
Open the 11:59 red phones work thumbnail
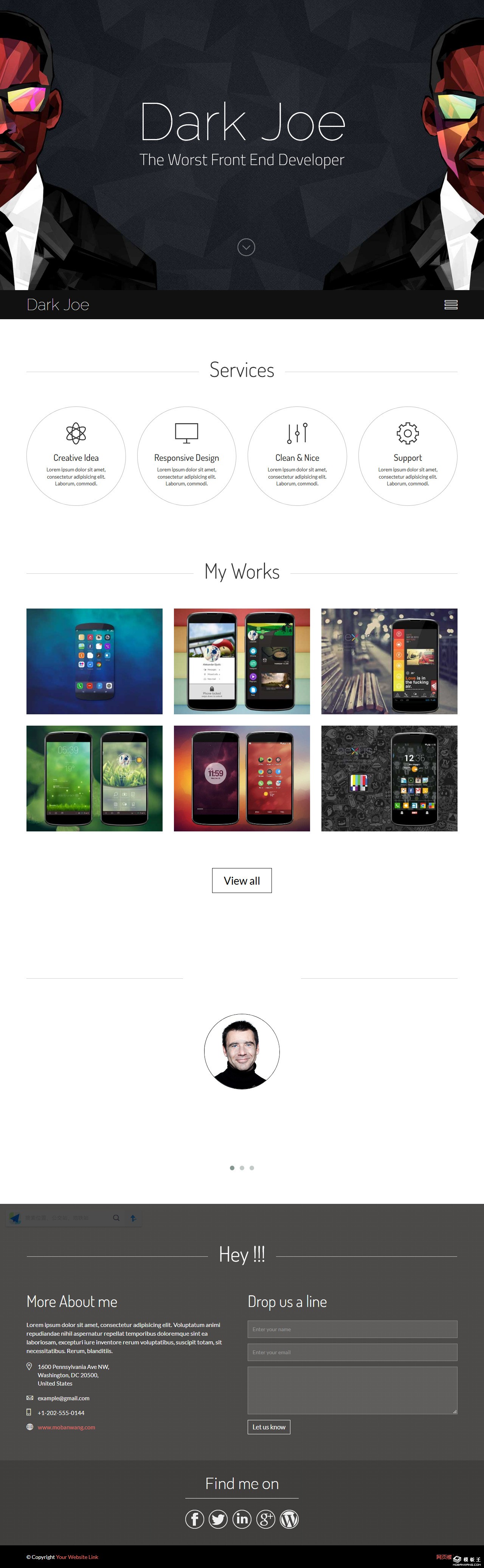[241, 778]
